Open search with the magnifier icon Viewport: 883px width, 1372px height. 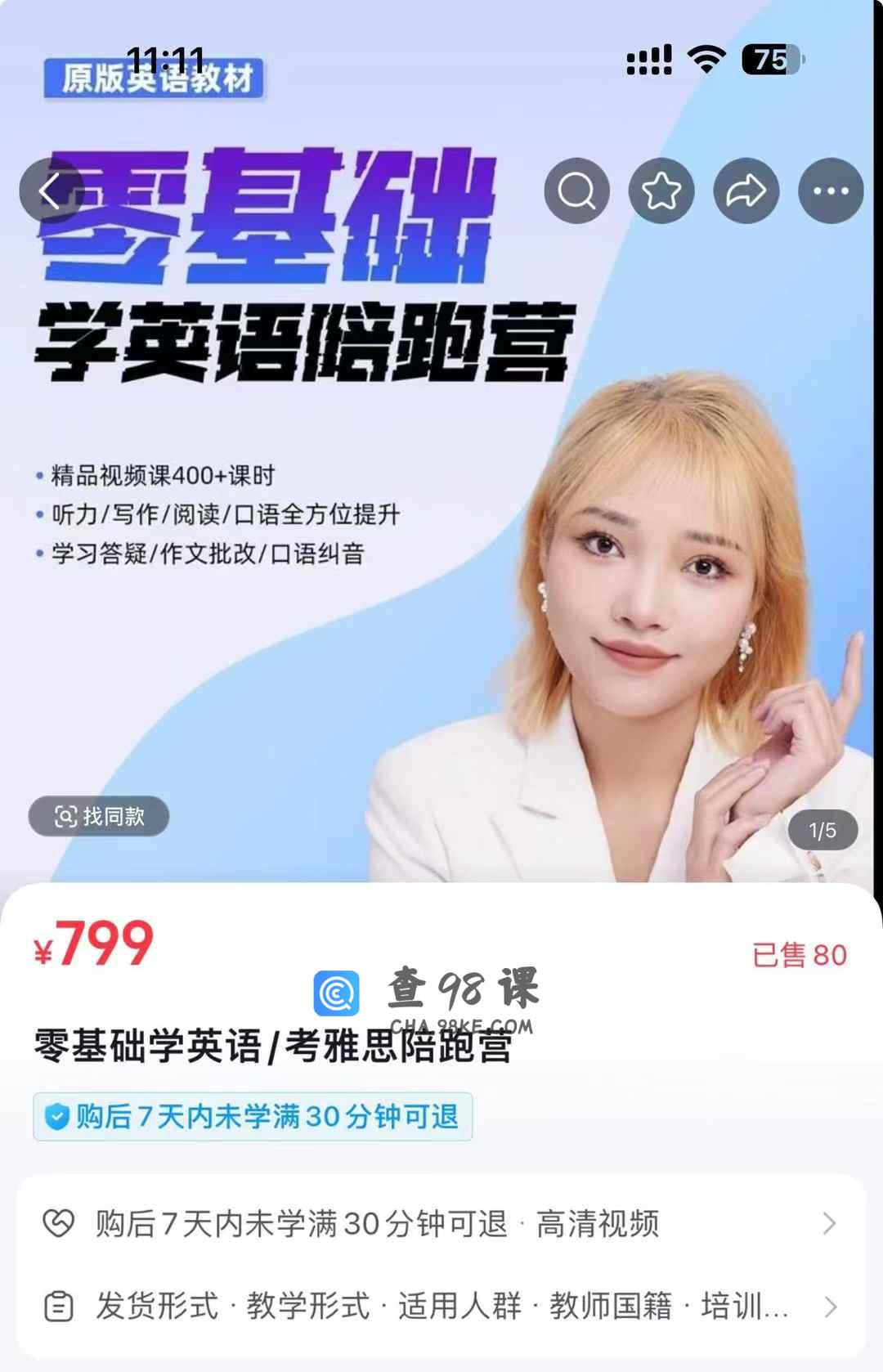576,191
